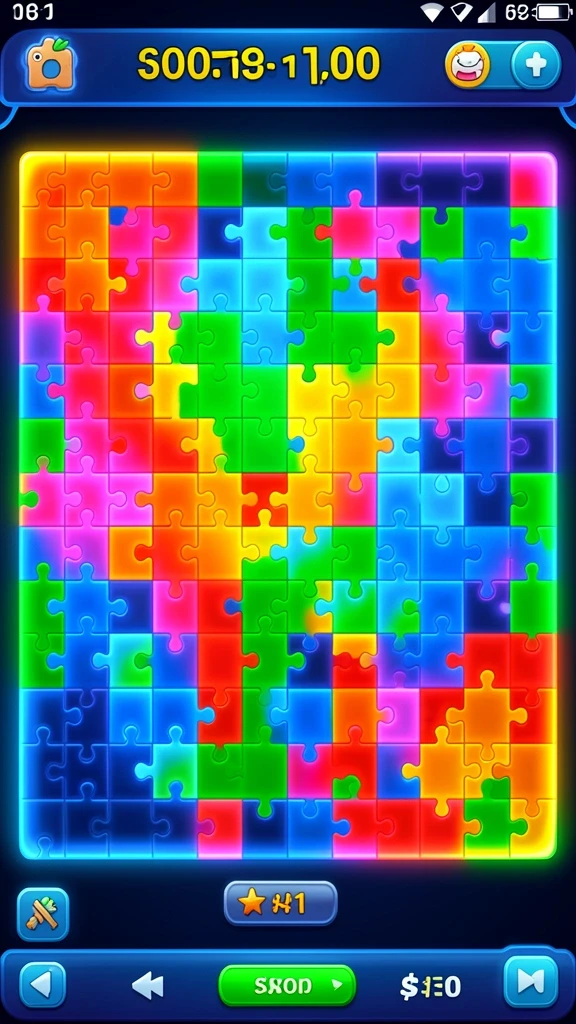This screenshot has width=576, height=1024.
Task: Tap the blue plus button at top
Action: 535,65
